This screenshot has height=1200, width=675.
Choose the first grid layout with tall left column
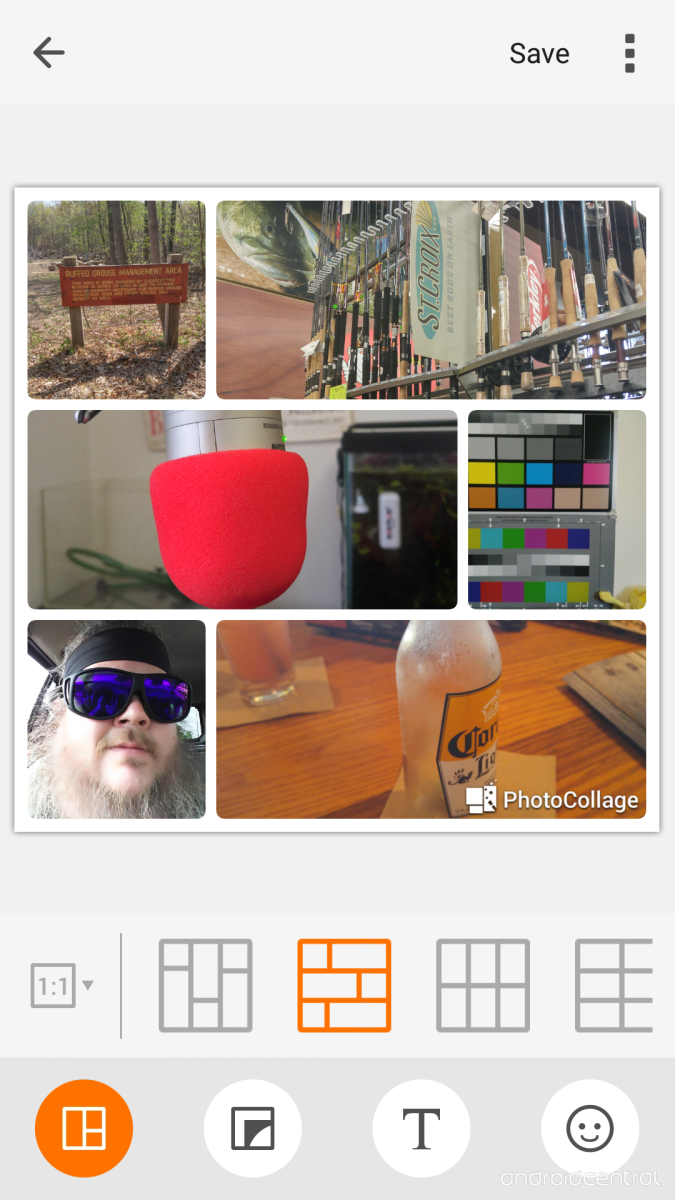(205, 985)
